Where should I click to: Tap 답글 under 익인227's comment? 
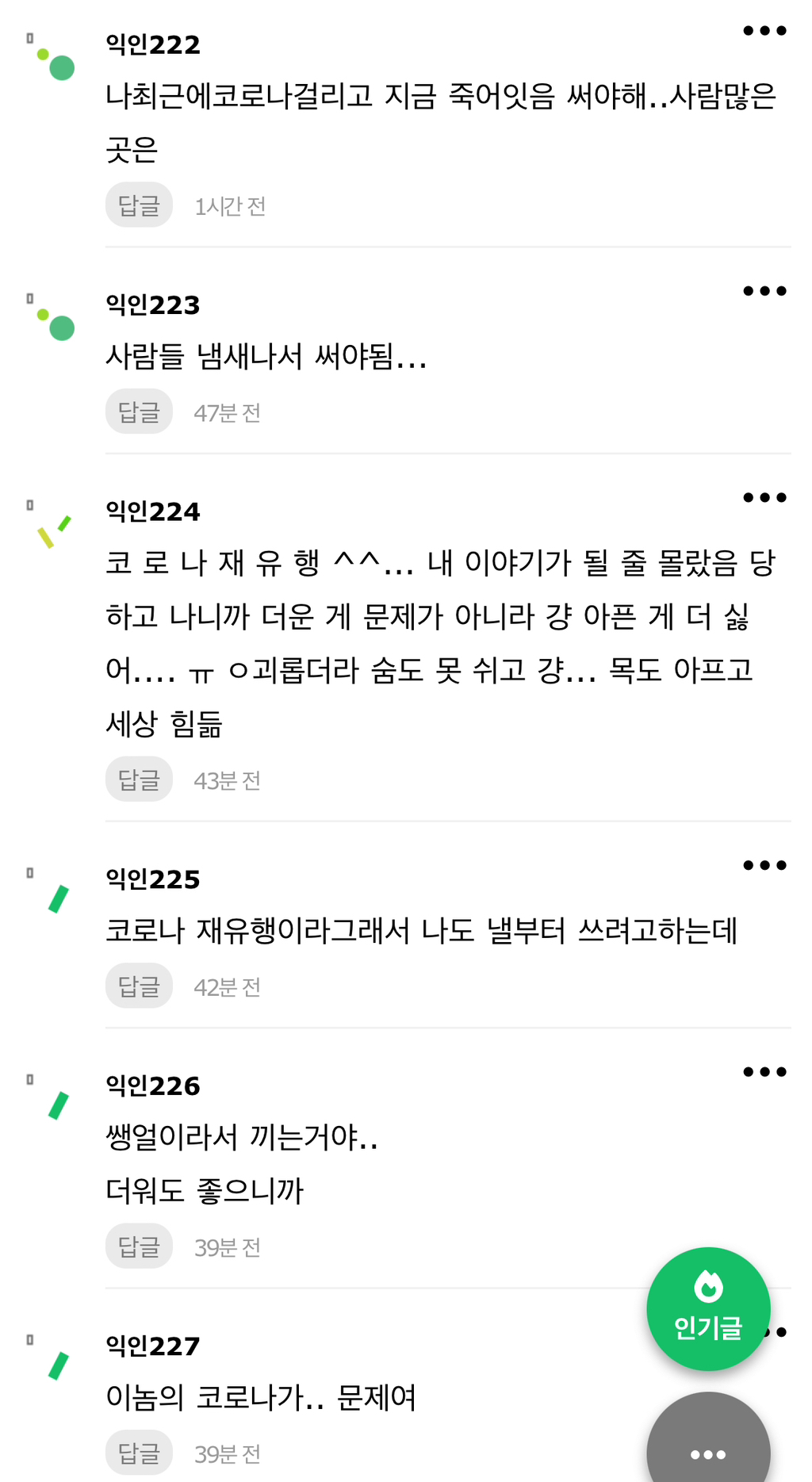pos(139,1453)
